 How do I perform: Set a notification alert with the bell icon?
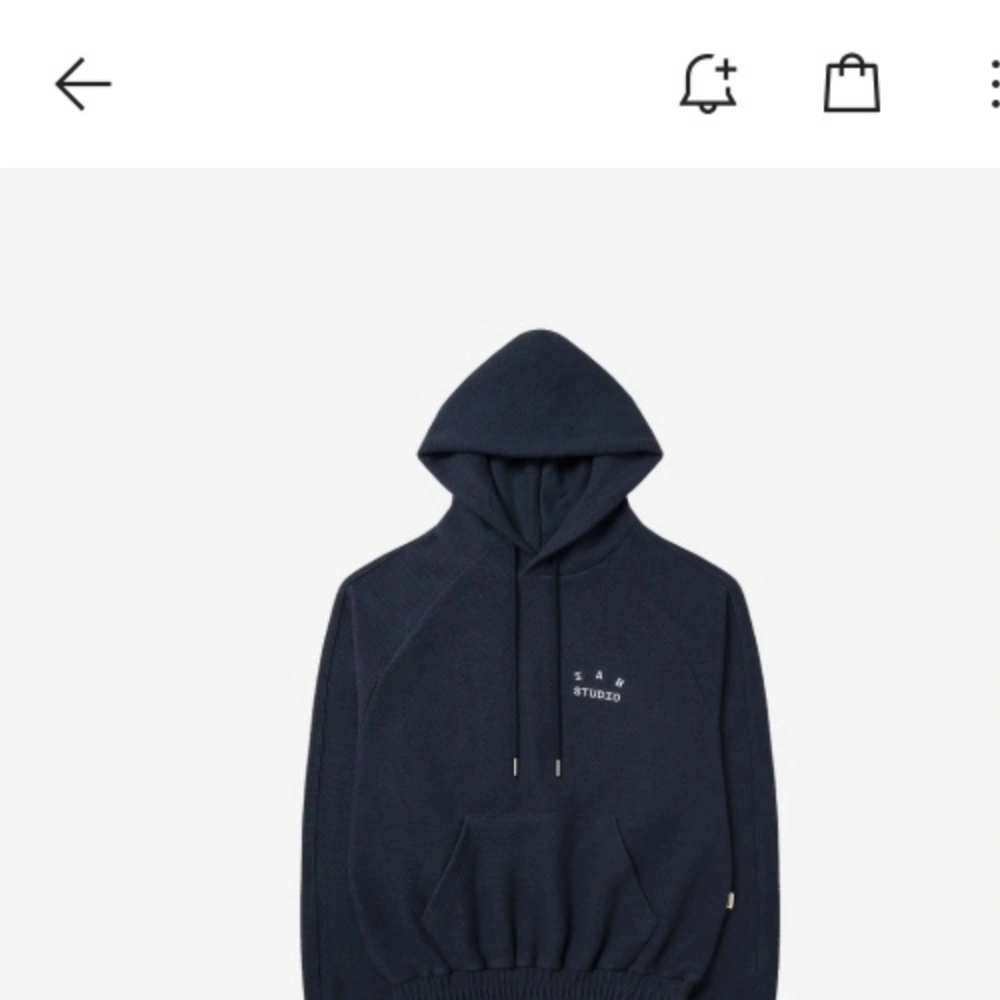(708, 84)
